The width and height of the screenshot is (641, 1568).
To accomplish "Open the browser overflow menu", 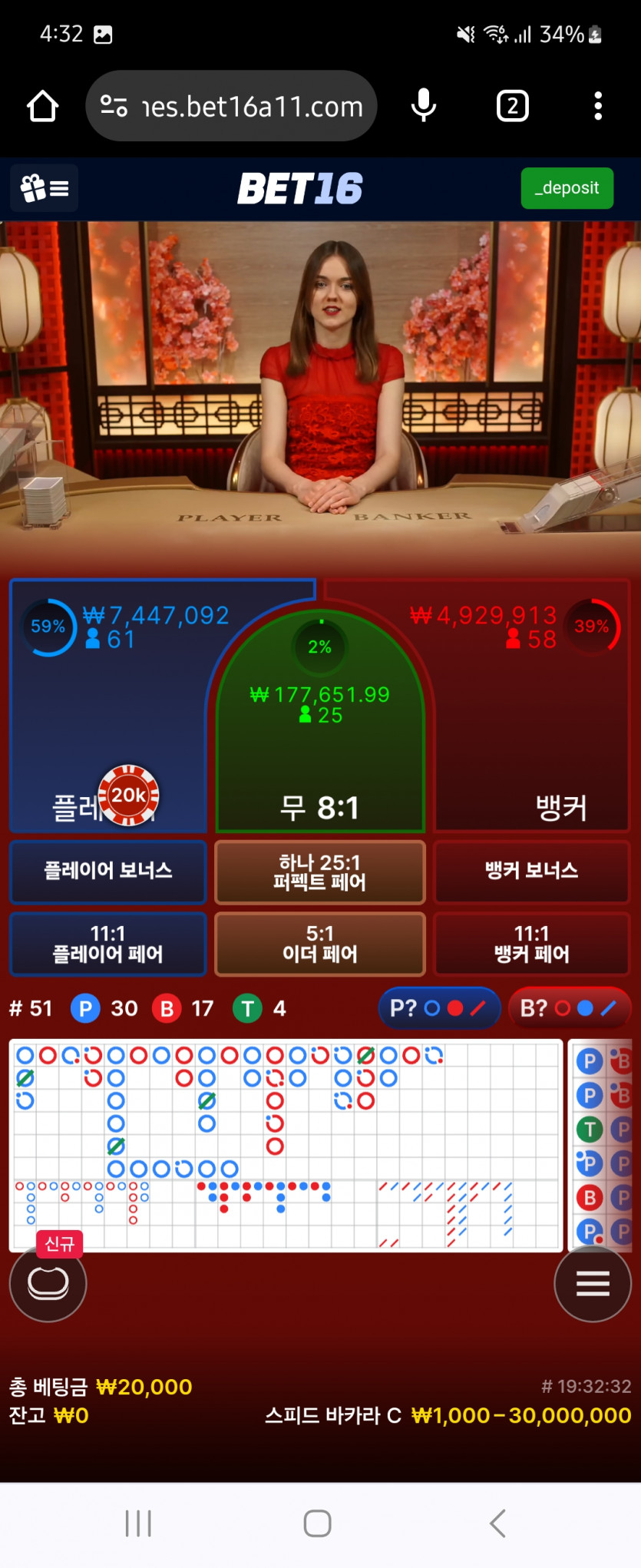I will pyautogui.click(x=597, y=106).
